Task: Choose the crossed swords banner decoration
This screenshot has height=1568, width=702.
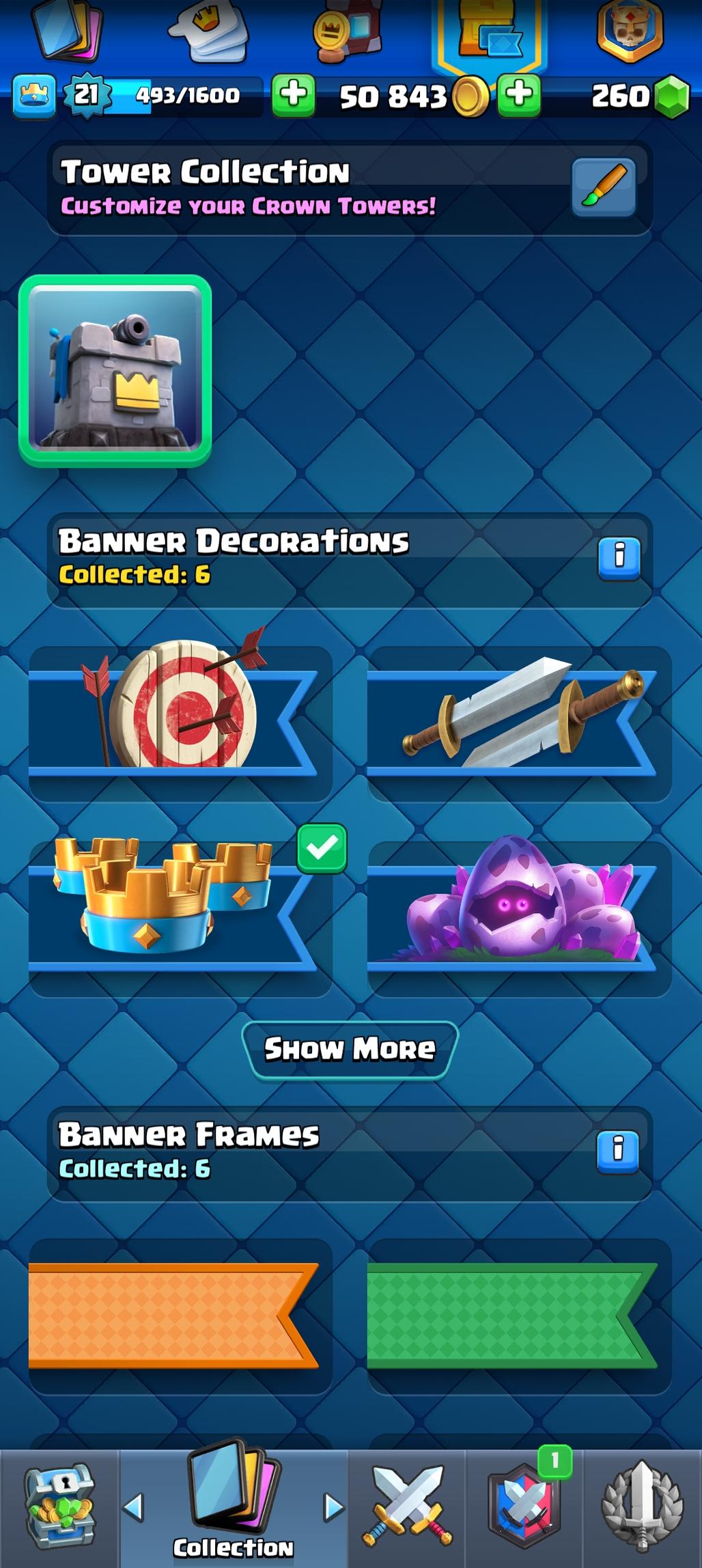Action: pos(519,721)
